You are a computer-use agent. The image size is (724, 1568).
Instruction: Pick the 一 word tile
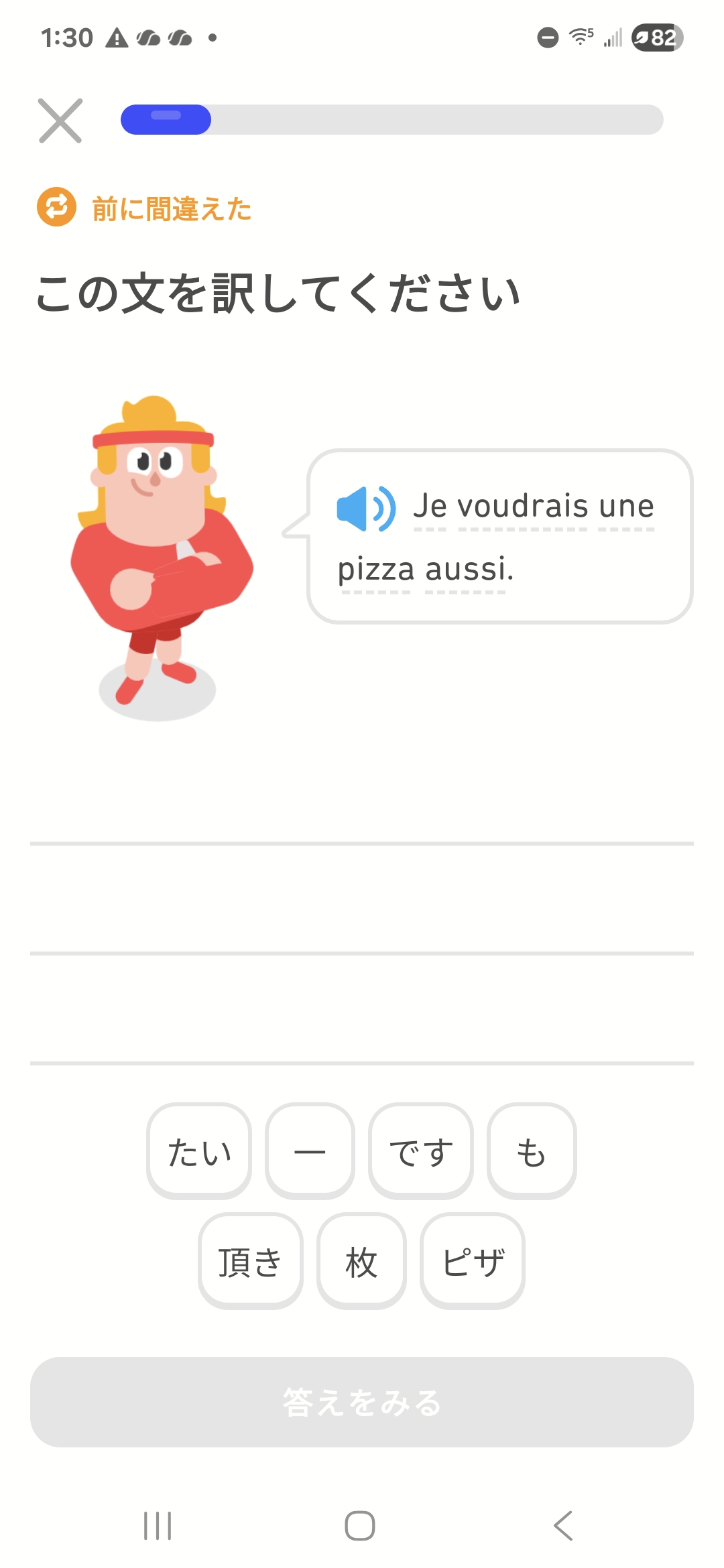[x=310, y=1152]
